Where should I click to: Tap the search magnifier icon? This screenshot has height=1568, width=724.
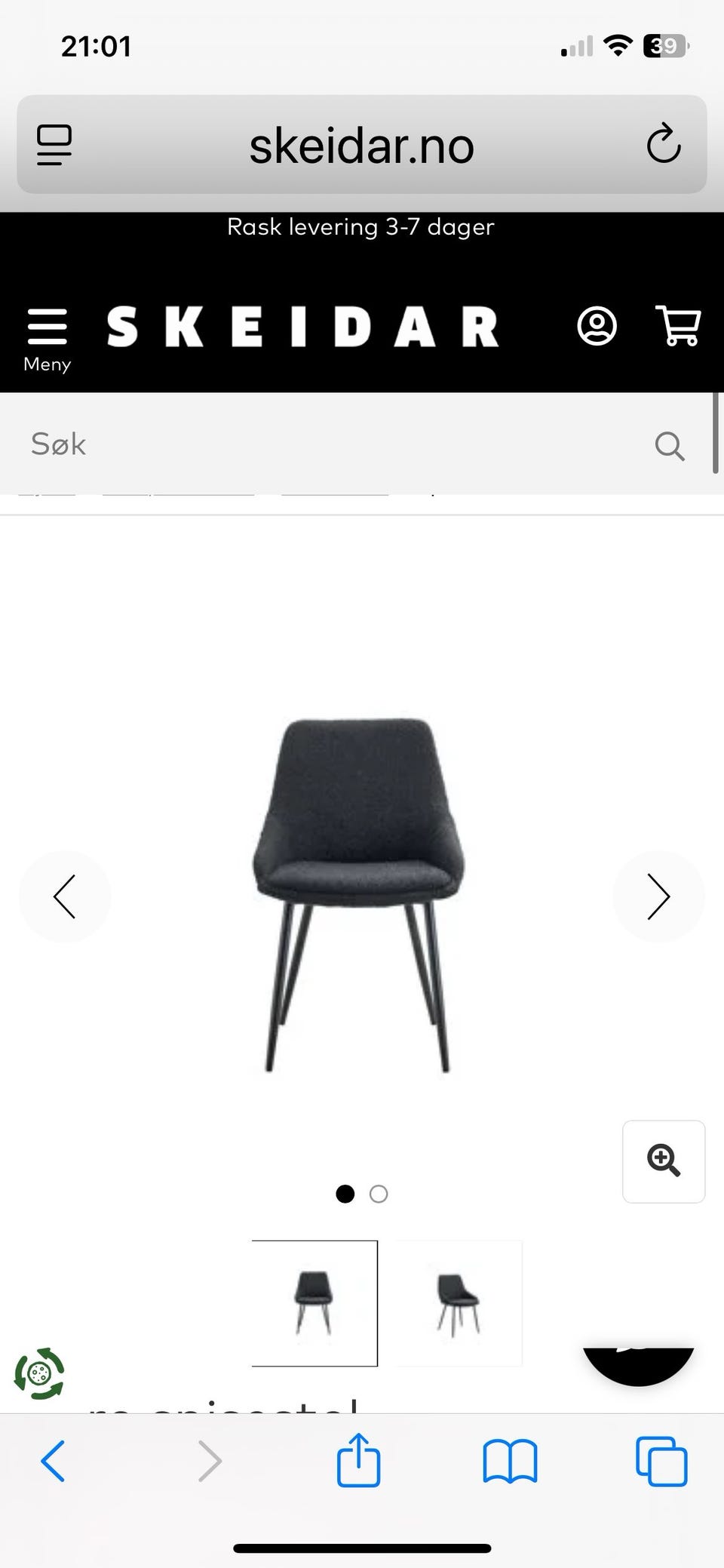(669, 445)
